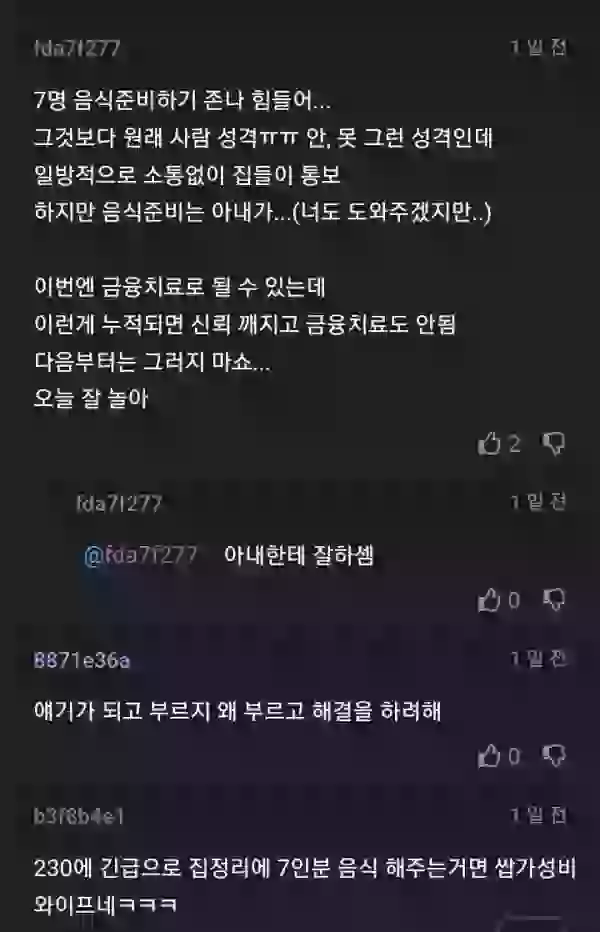Dislike the comment by 8871e36a
Screen dimensions: 600x932
point(554,756)
